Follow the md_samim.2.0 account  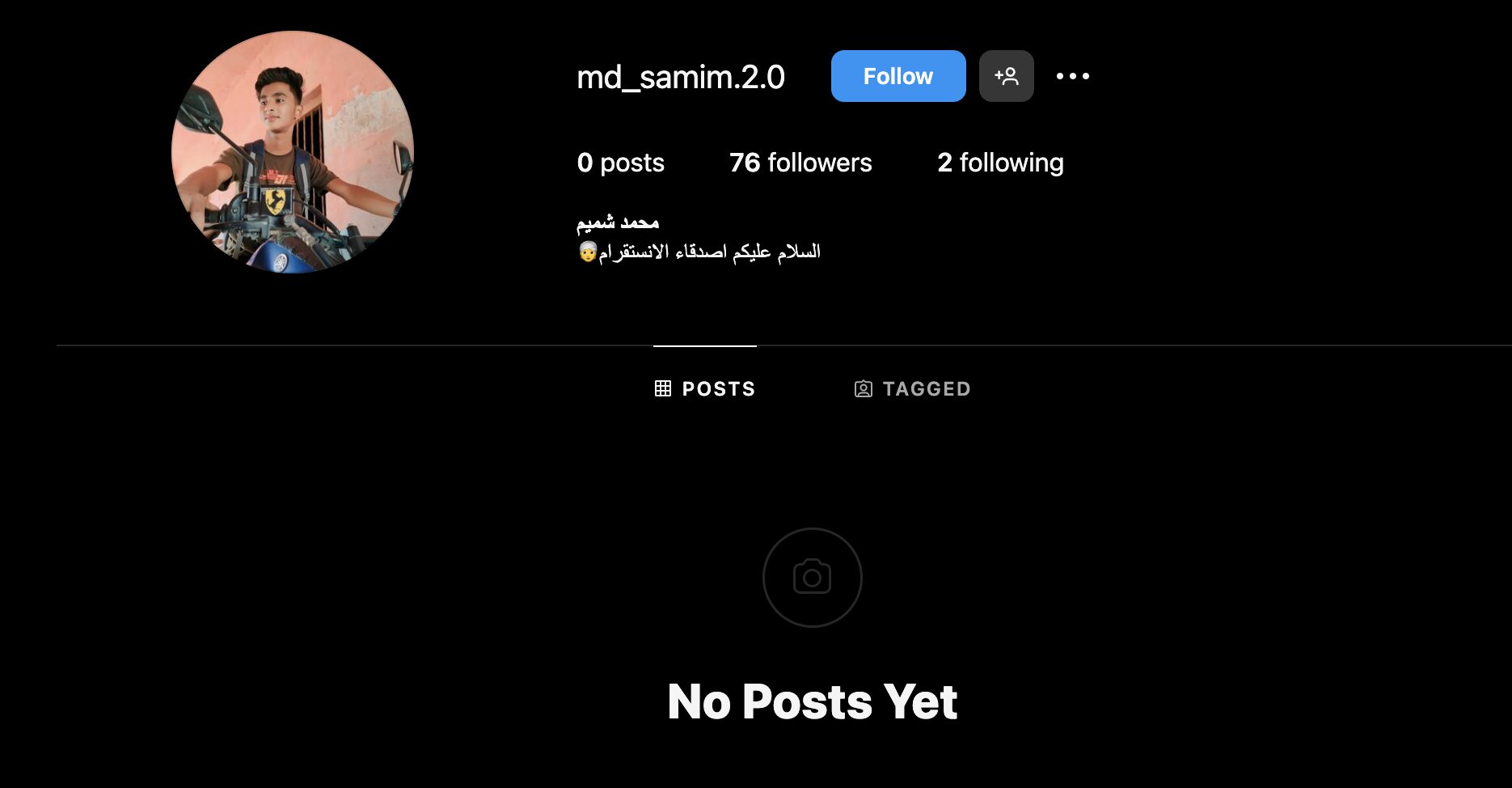pos(897,76)
